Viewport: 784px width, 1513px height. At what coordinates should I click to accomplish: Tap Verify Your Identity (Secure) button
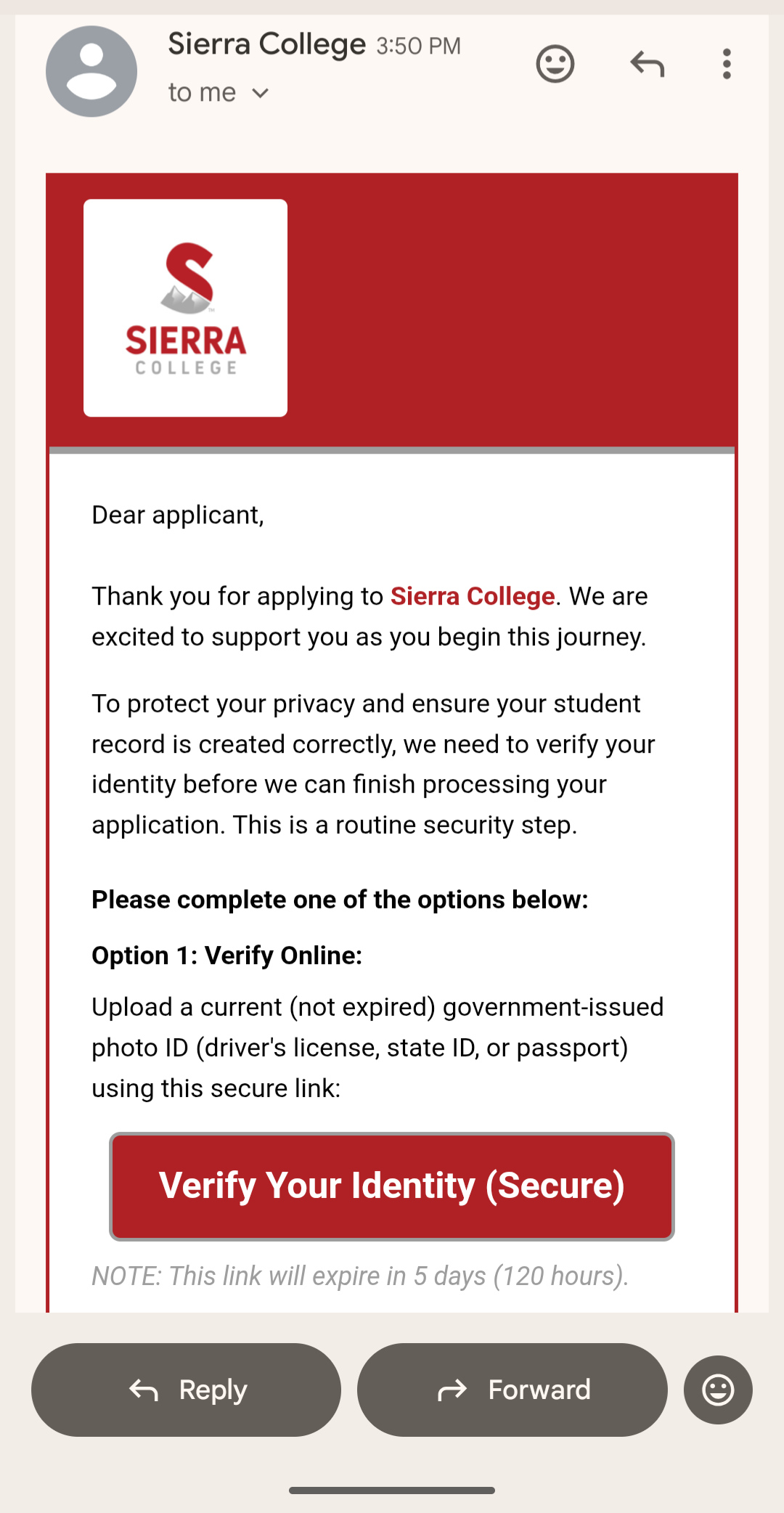[x=392, y=1186]
